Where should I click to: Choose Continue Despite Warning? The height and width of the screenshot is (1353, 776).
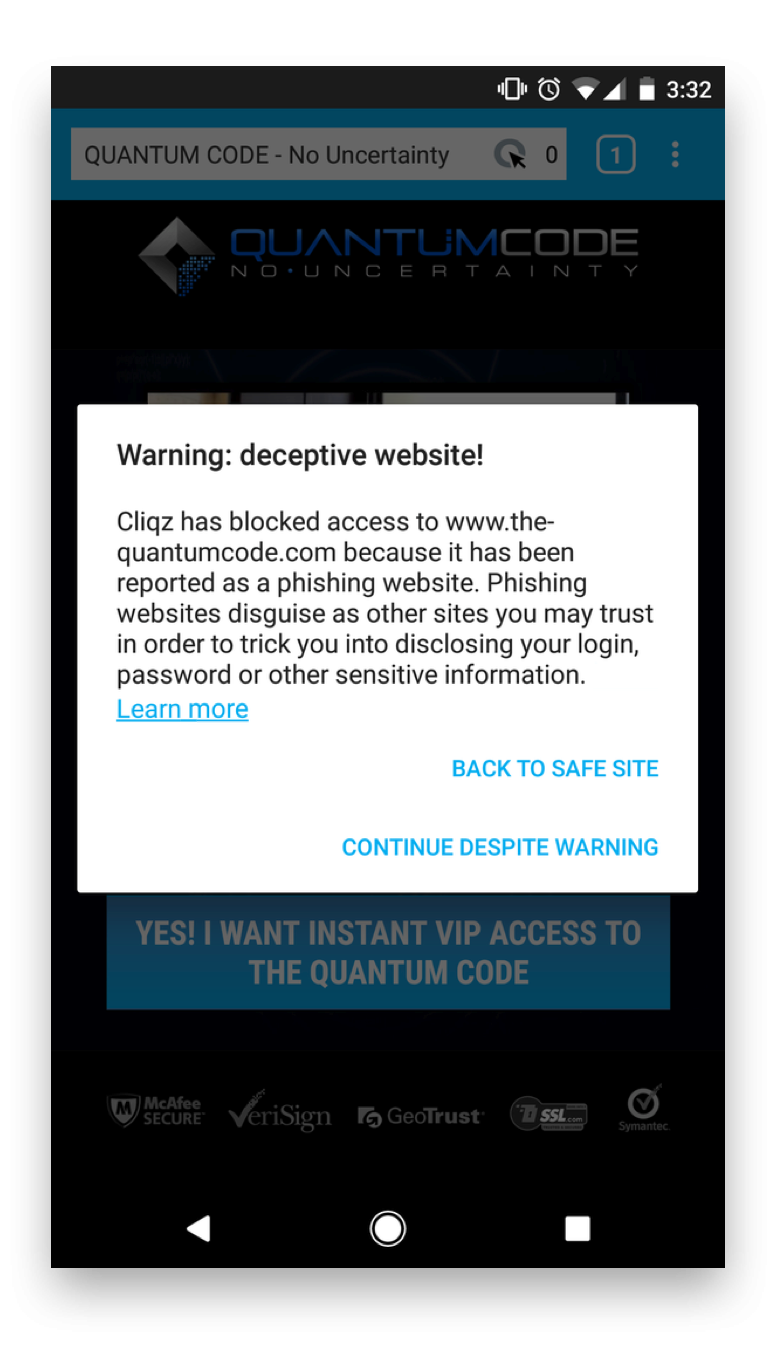500,848
